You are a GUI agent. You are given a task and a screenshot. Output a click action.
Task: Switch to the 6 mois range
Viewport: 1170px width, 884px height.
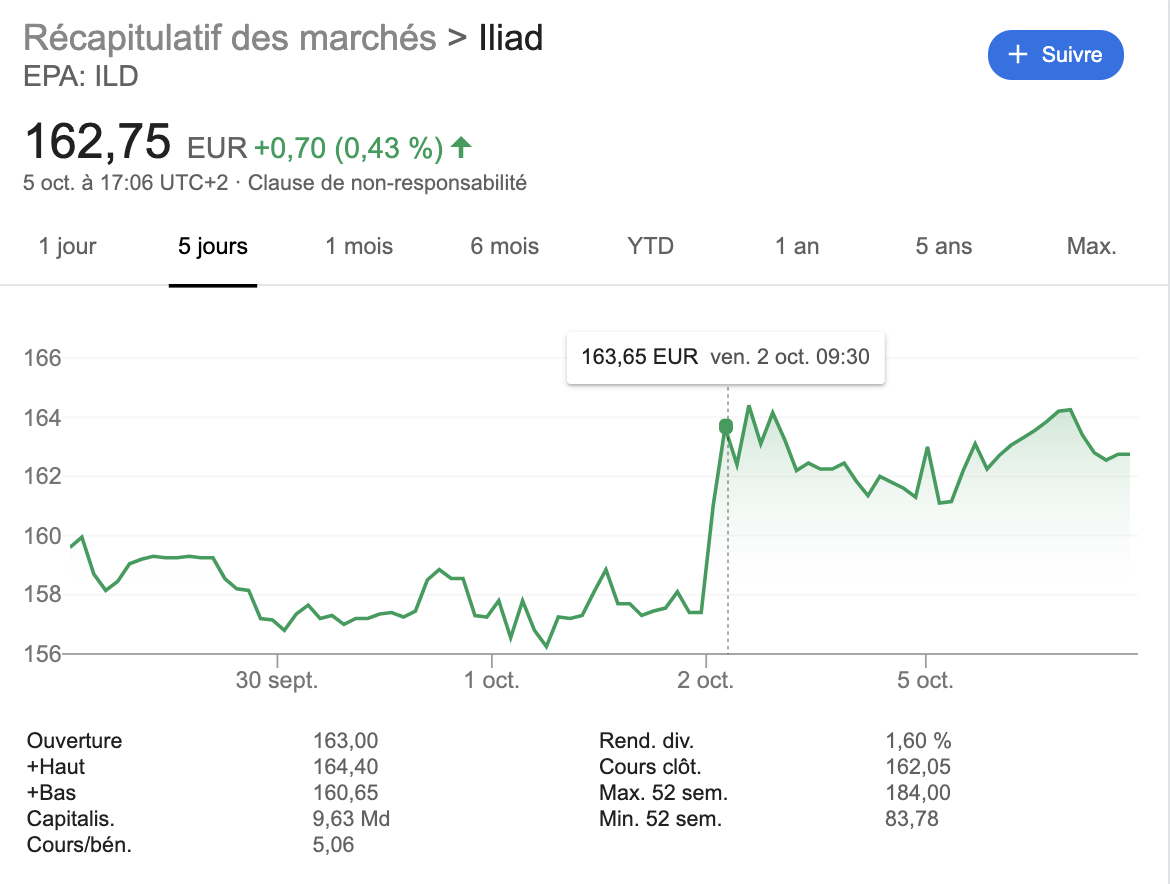(x=505, y=246)
